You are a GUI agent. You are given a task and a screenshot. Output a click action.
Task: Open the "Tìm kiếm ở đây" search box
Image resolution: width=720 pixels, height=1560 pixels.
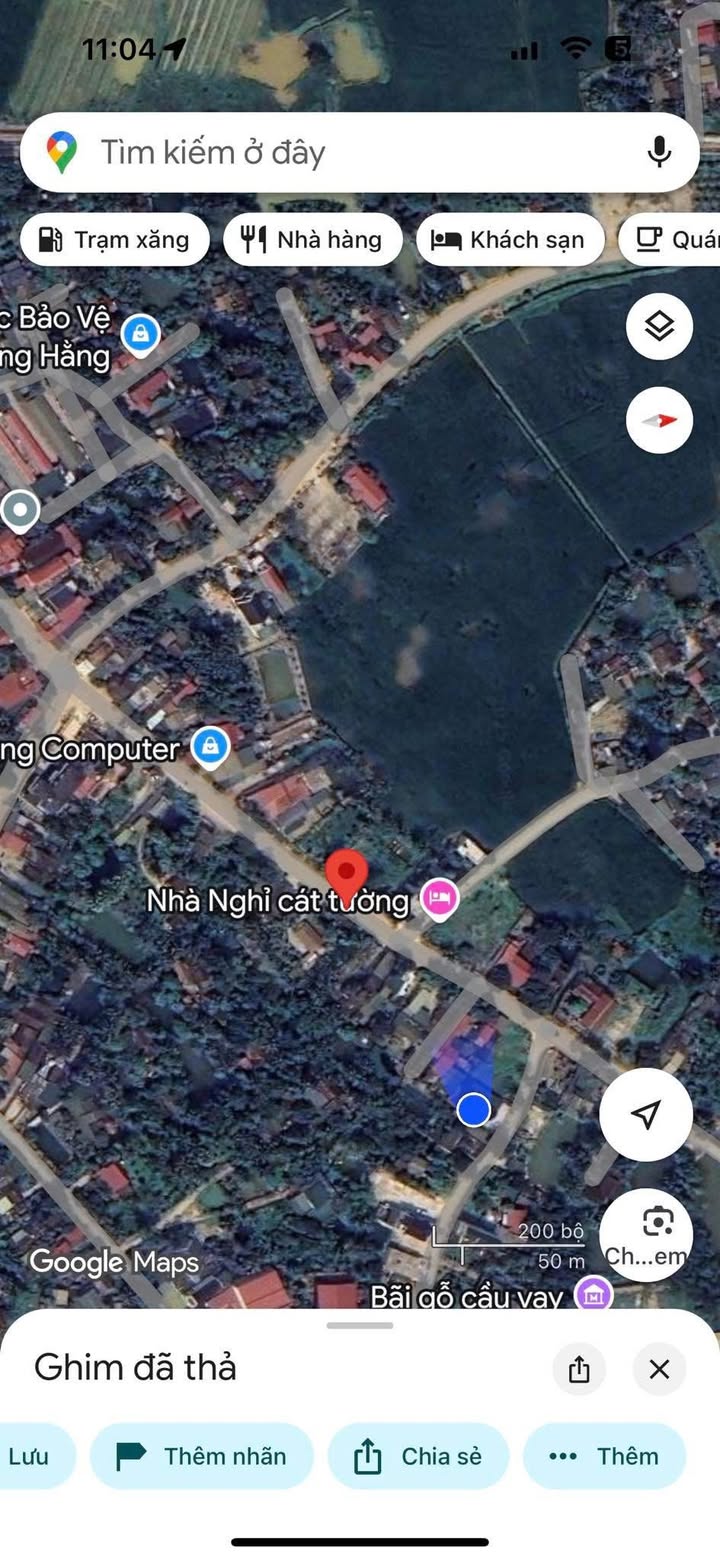(340, 153)
